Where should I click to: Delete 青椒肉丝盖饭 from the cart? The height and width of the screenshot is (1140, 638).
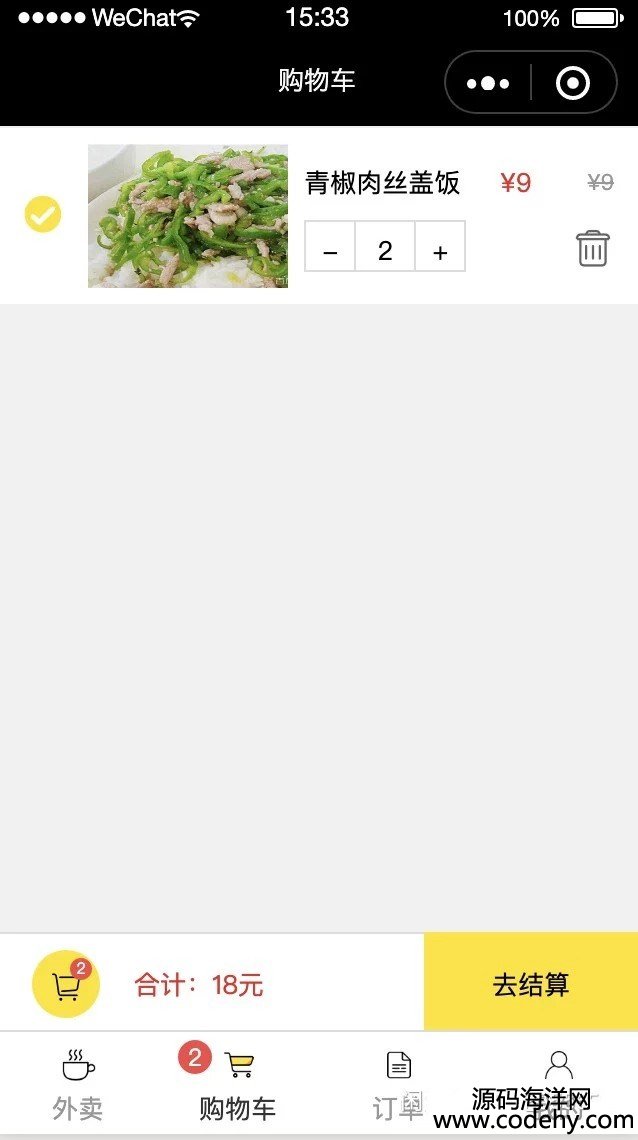coord(593,247)
